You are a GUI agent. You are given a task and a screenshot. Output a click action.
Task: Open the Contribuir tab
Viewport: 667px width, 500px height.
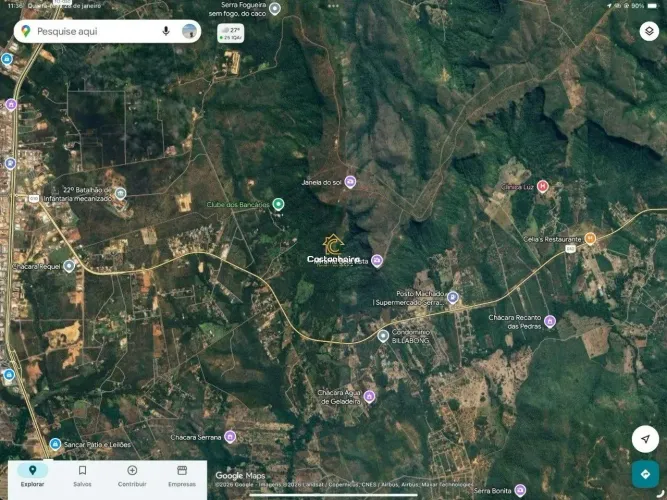pyautogui.click(x=132, y=475)
